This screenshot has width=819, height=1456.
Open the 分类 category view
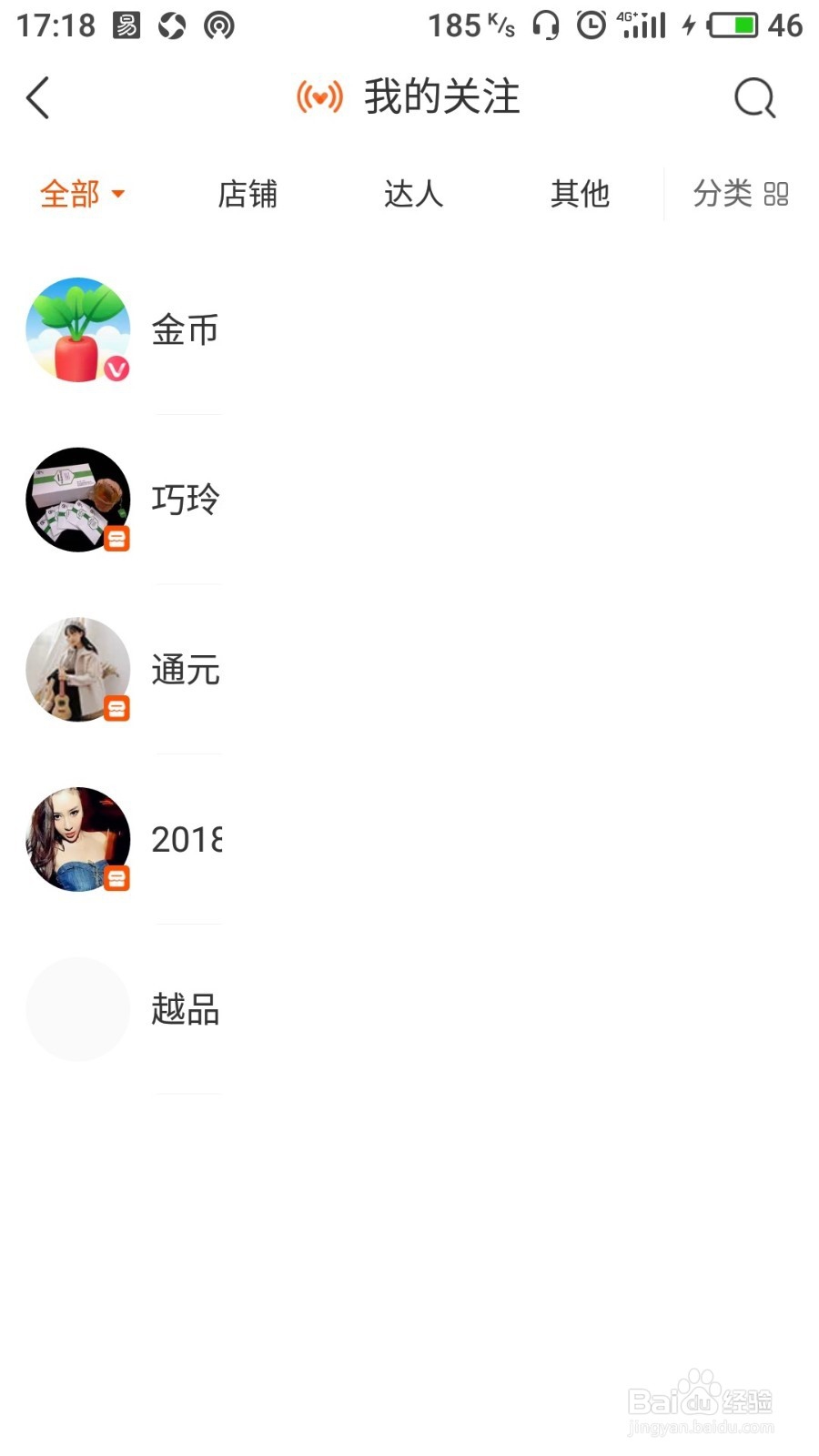click(741, 194)
